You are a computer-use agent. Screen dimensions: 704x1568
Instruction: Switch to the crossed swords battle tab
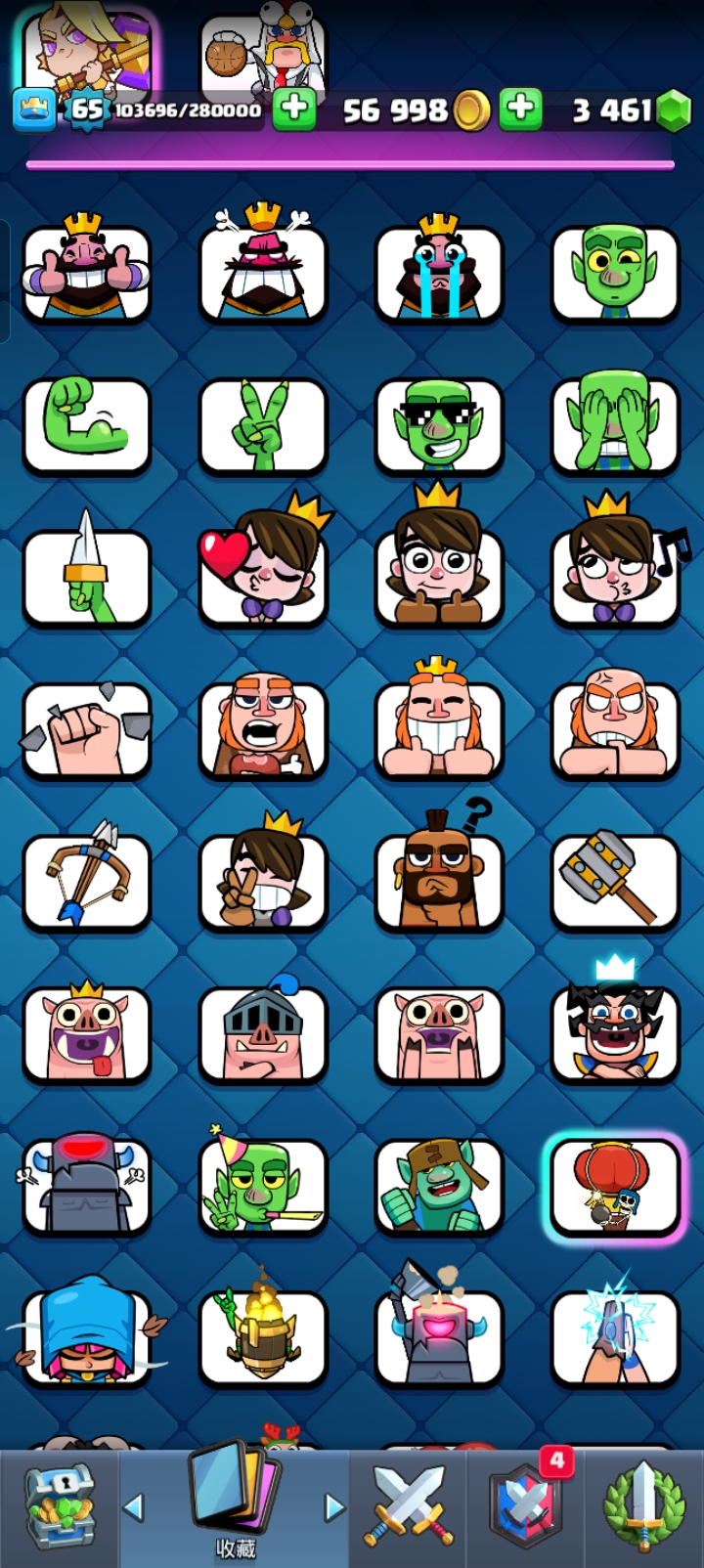coord(409,1507)
